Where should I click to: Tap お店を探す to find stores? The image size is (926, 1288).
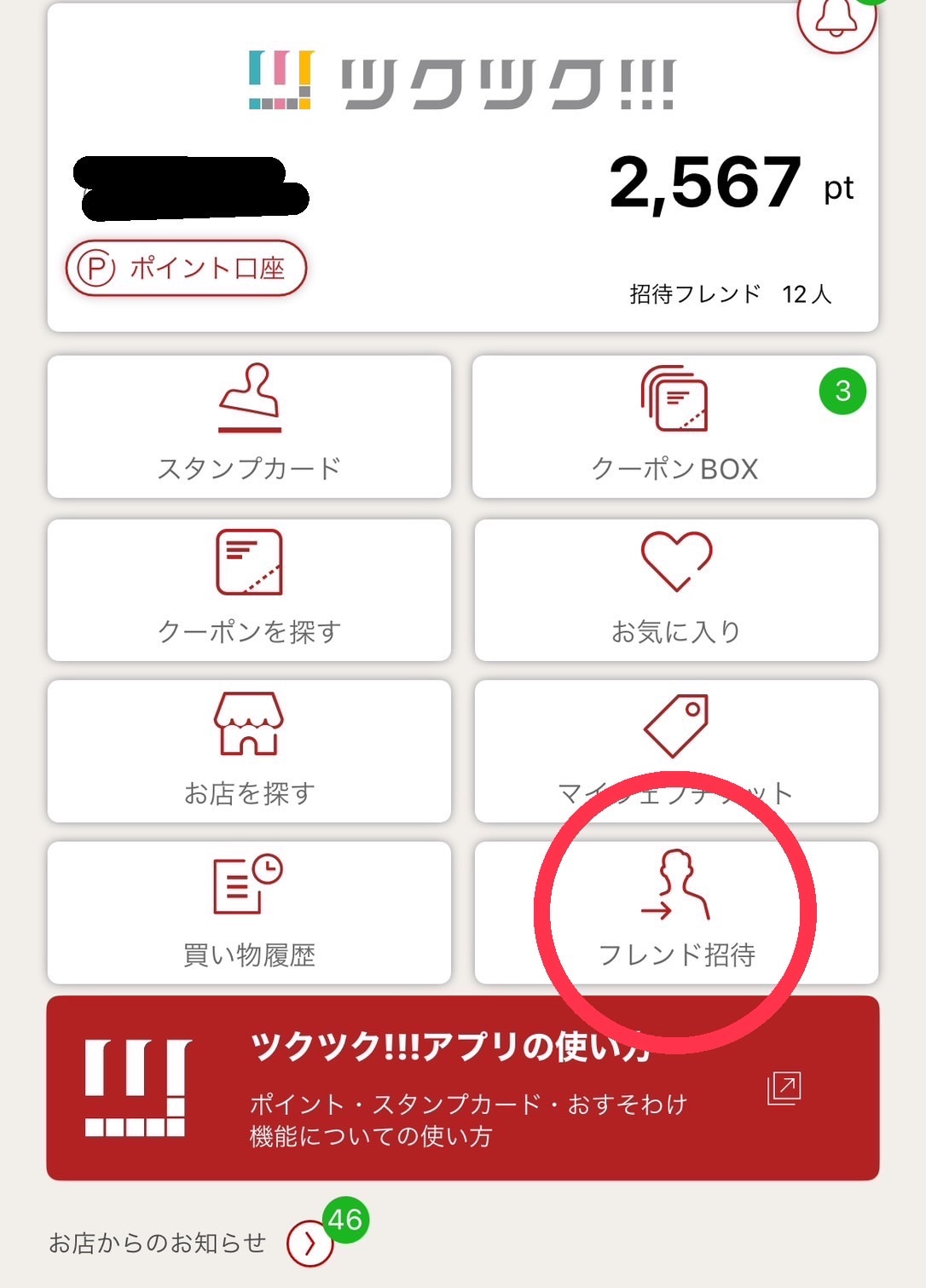click(x=249, y=751)
